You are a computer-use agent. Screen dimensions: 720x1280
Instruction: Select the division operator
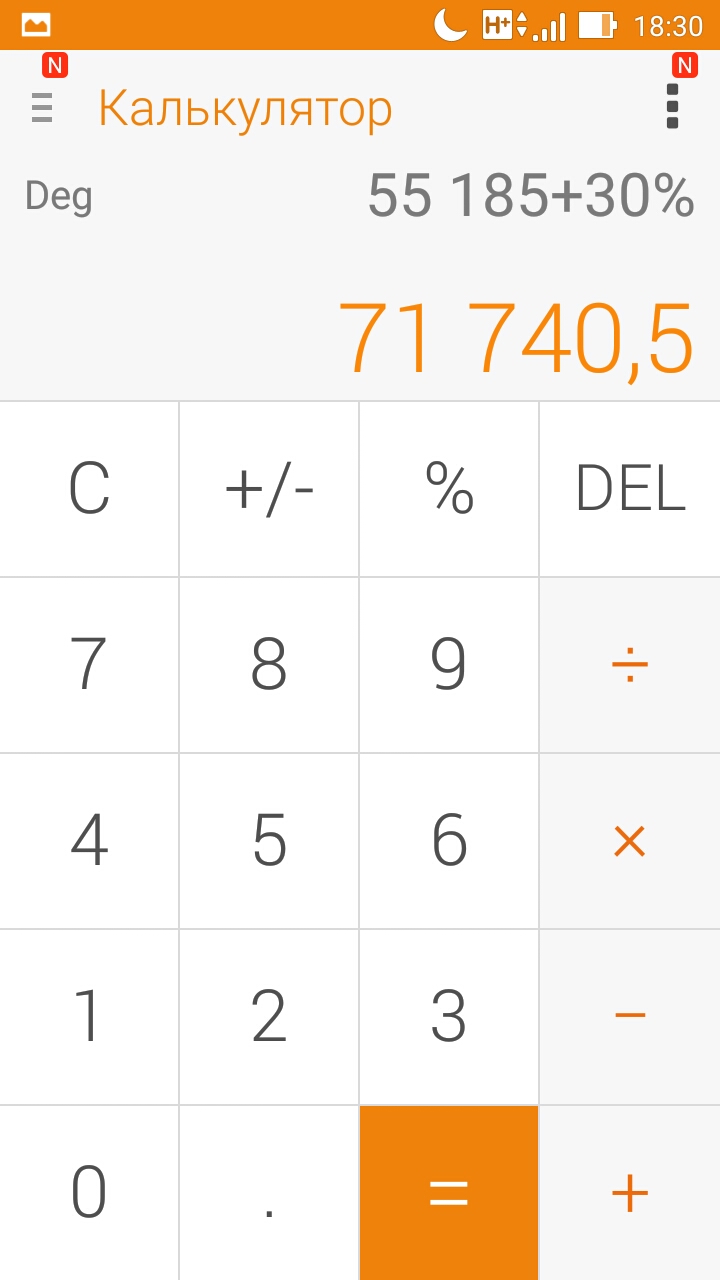coord(630,665)
